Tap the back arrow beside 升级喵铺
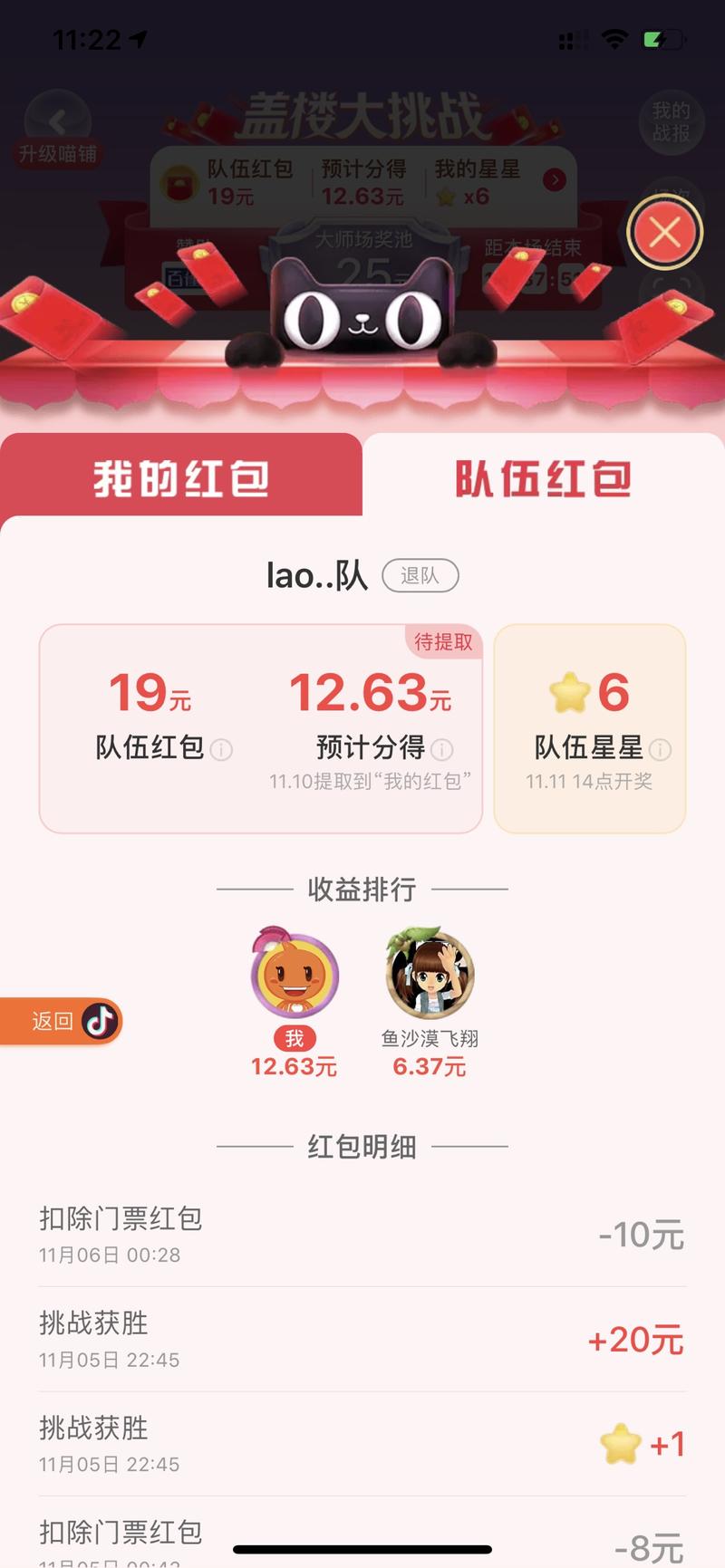 pos(56,122)
